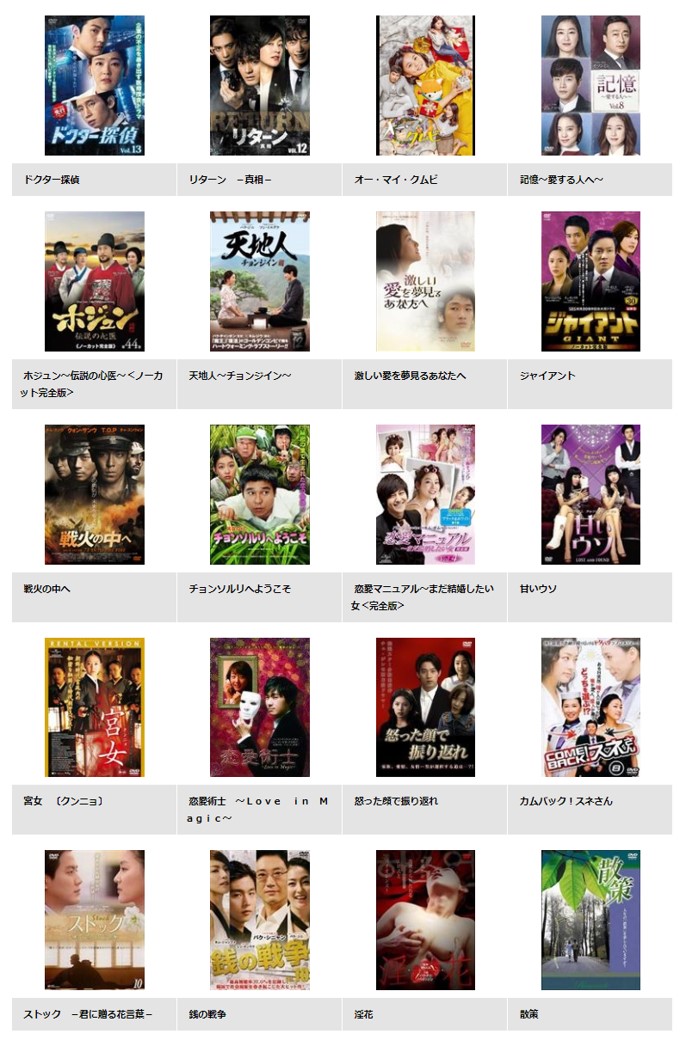Open ストック −君に贈る花言葉− tile
Image resolution: width=686 pixels, height=1040 pixels.
click(94, 920)
